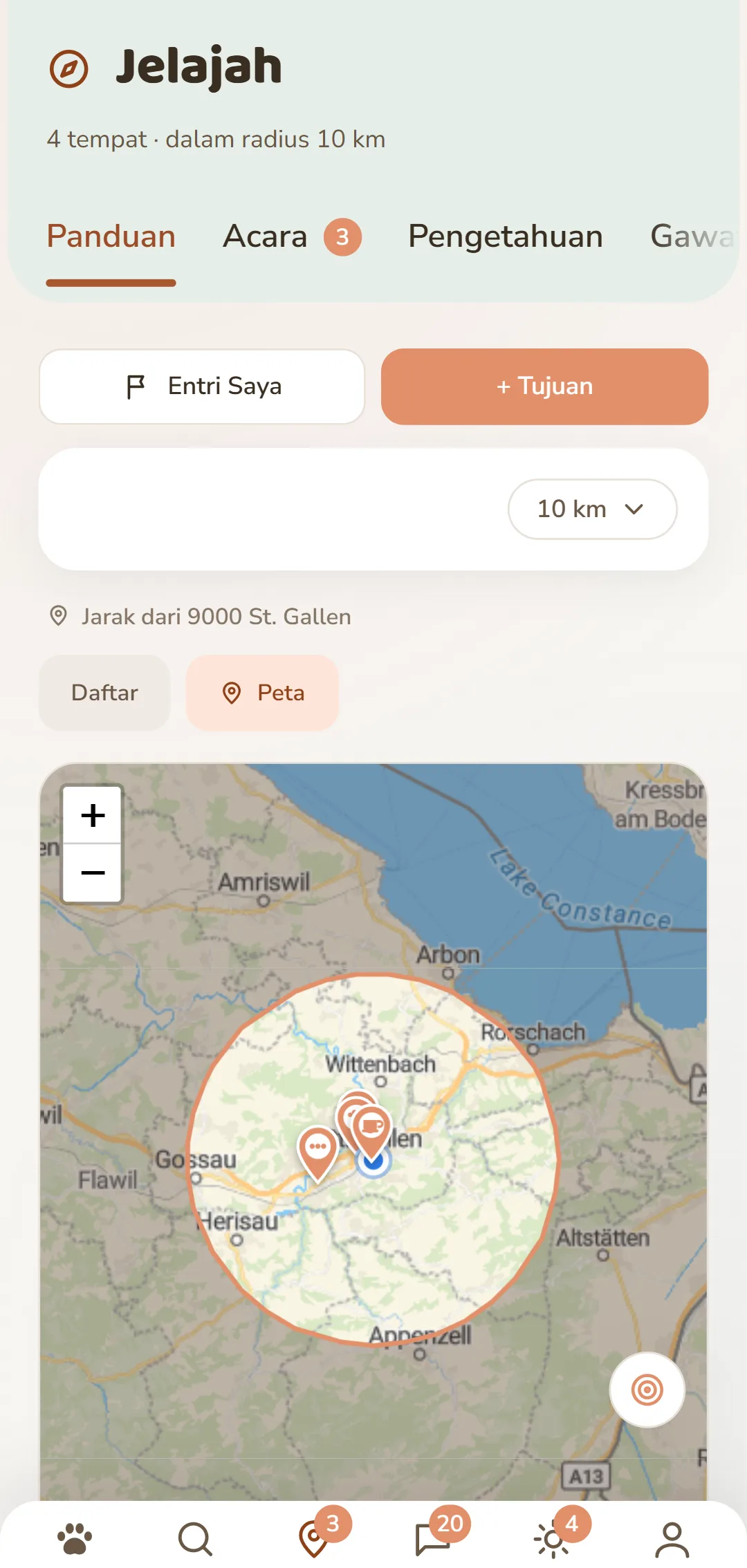Tap the speech-bubble map pin
Screen dimensions: 747x1568
317,1152
